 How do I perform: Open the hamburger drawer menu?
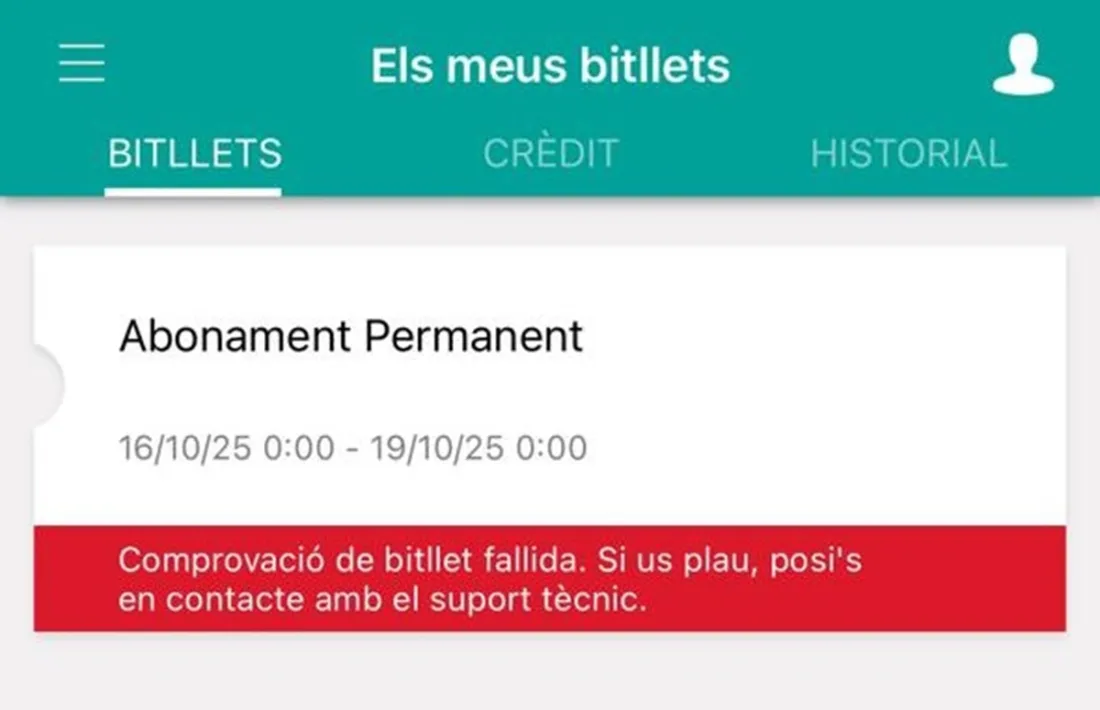click(81, 65)
